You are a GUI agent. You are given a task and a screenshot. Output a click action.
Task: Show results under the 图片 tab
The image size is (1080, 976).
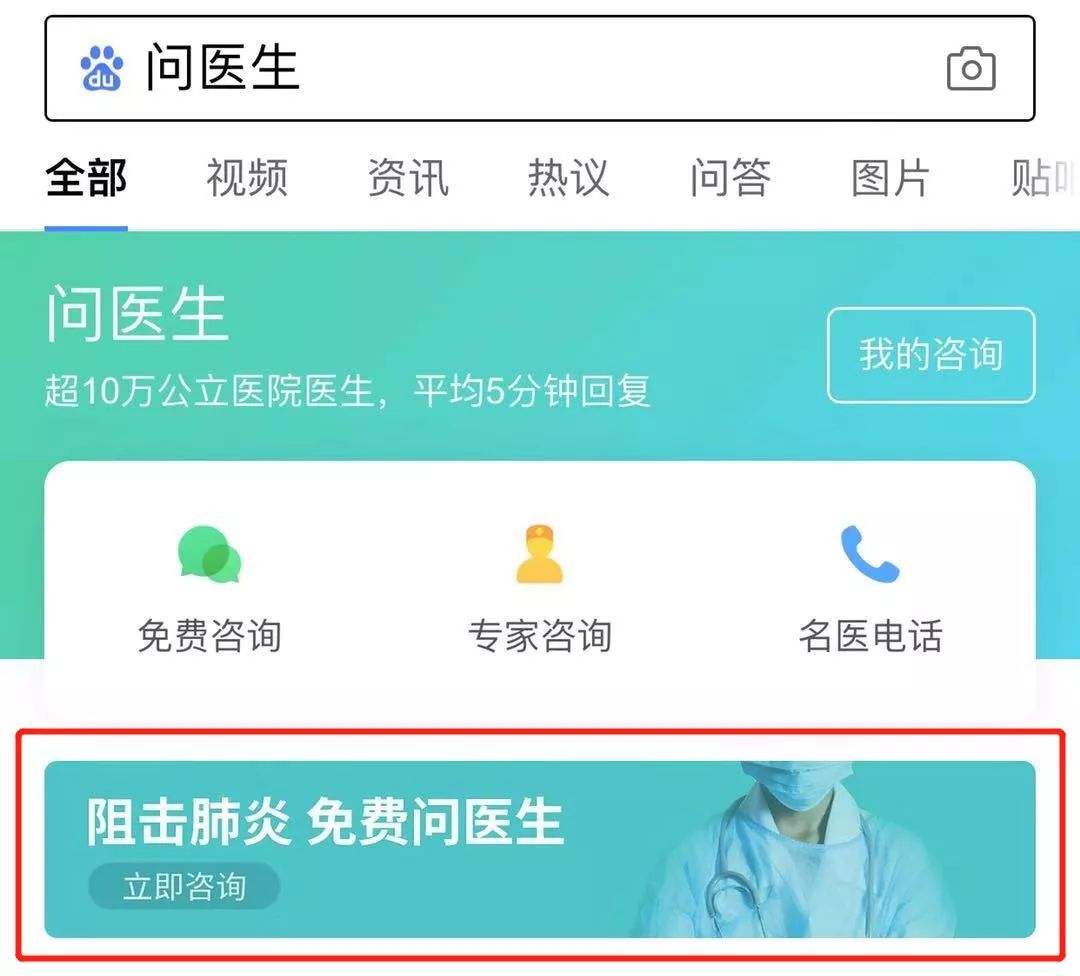890,179
